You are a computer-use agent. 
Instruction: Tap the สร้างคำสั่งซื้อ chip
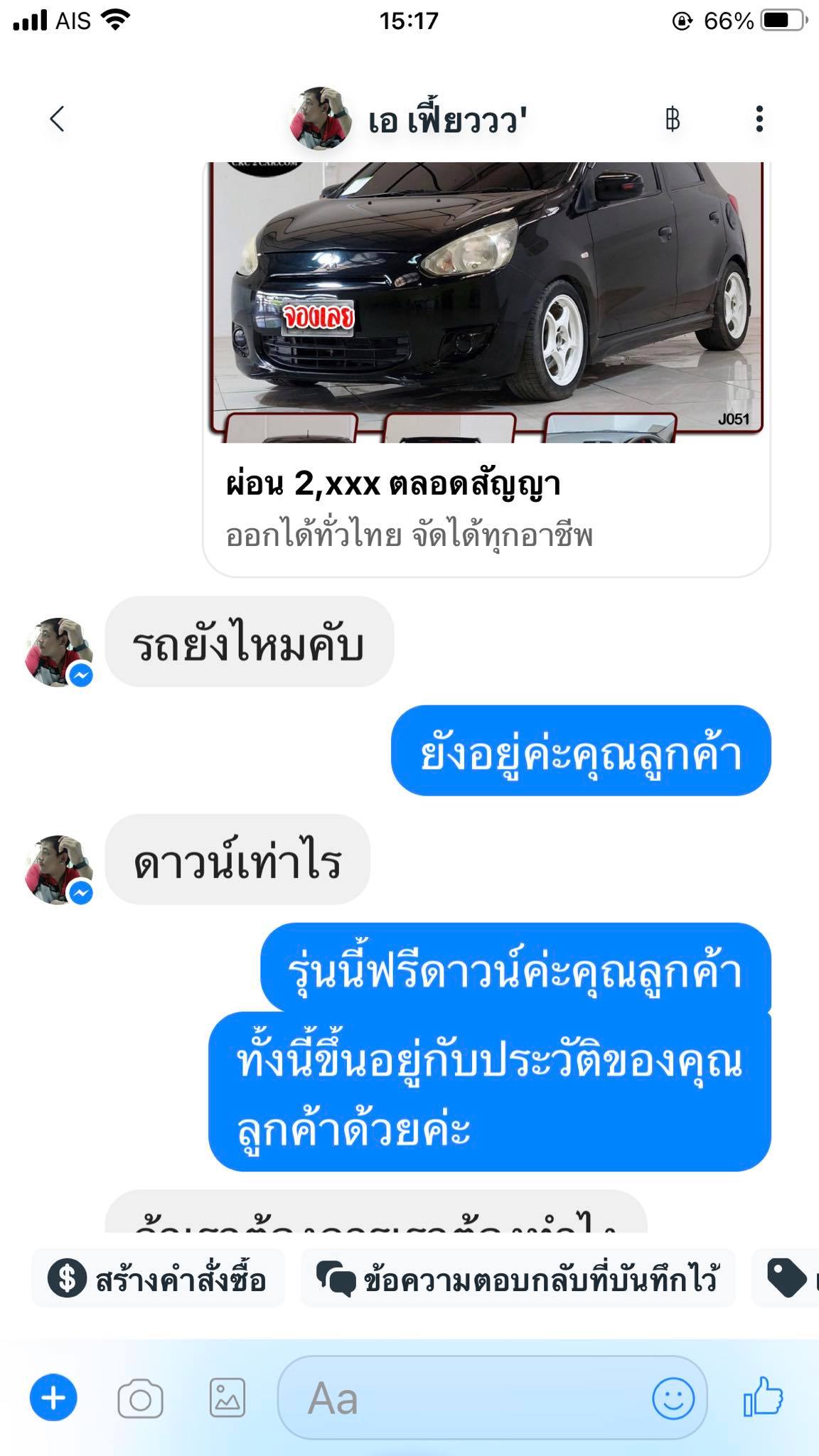(158, 1279)
